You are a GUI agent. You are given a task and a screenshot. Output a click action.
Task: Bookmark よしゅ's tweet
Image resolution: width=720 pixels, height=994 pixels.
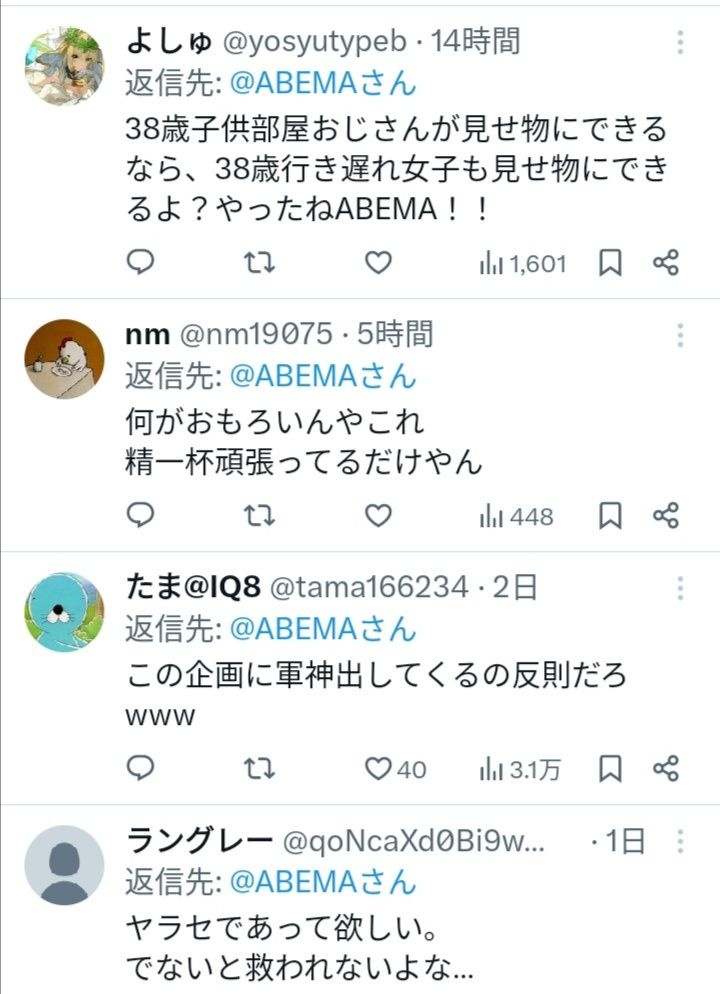pyautogui.click(x=610, y=263)
